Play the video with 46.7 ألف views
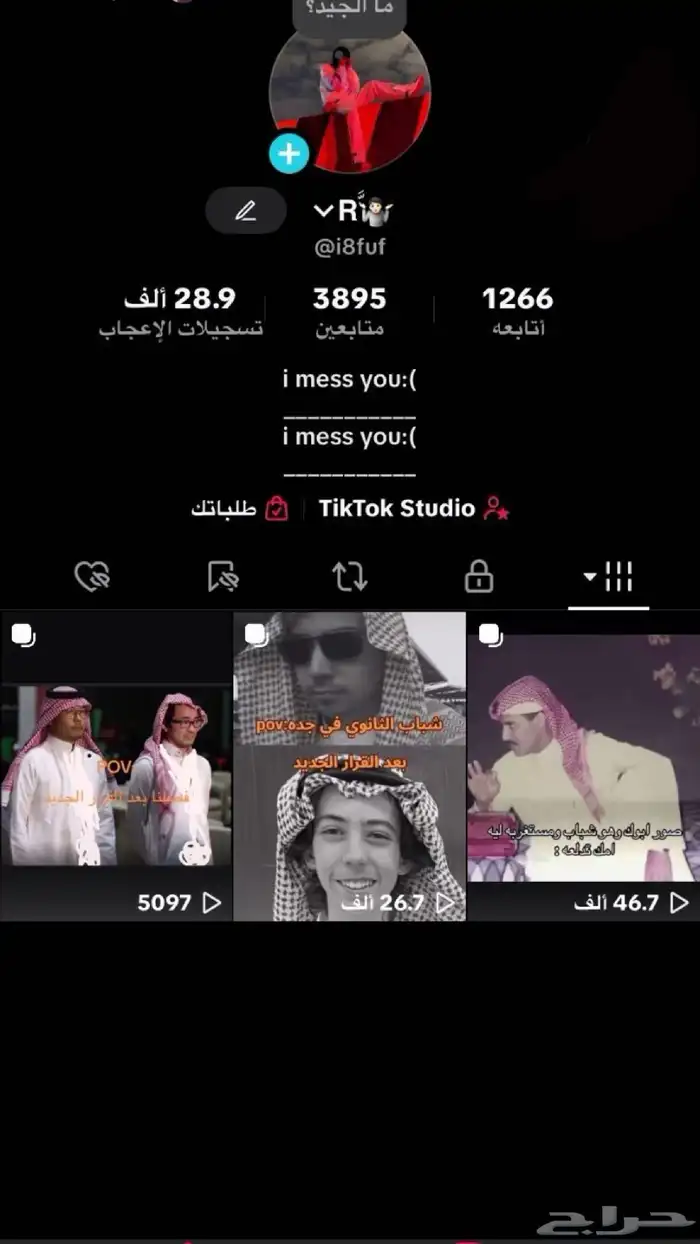 click(x=583, y=768)
